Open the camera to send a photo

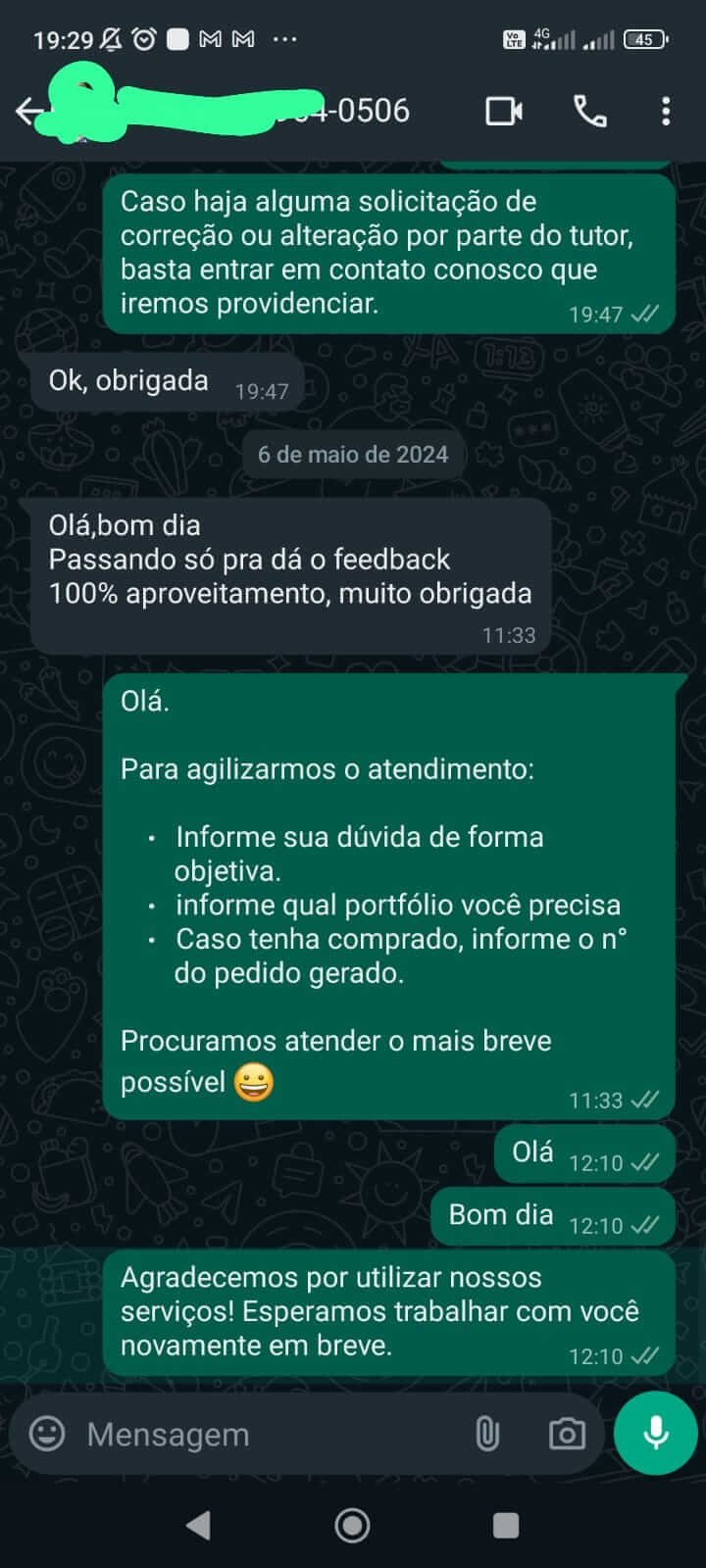coord(567,1434)
